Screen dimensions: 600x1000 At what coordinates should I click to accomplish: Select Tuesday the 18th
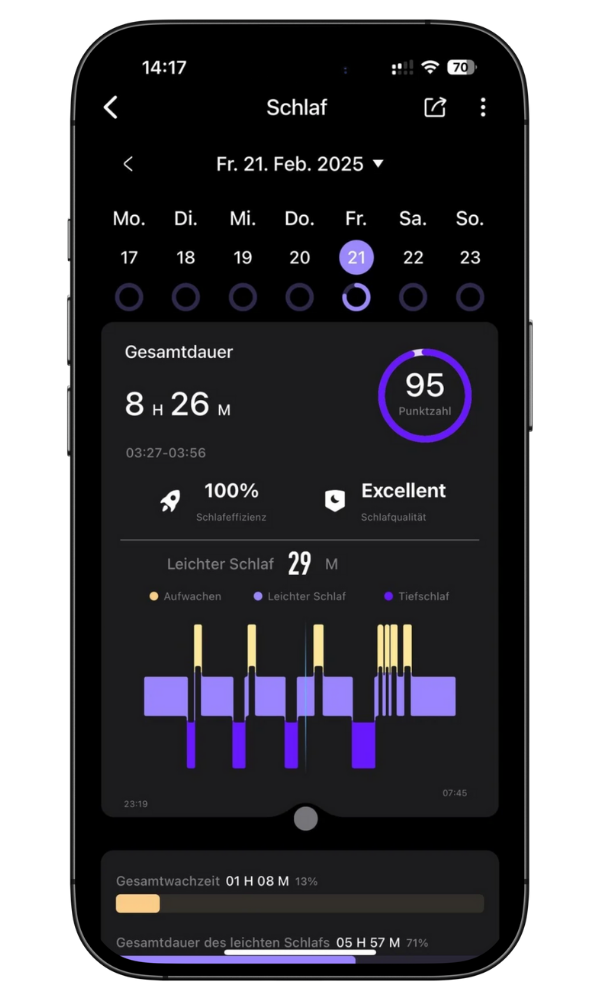[186, 258]
